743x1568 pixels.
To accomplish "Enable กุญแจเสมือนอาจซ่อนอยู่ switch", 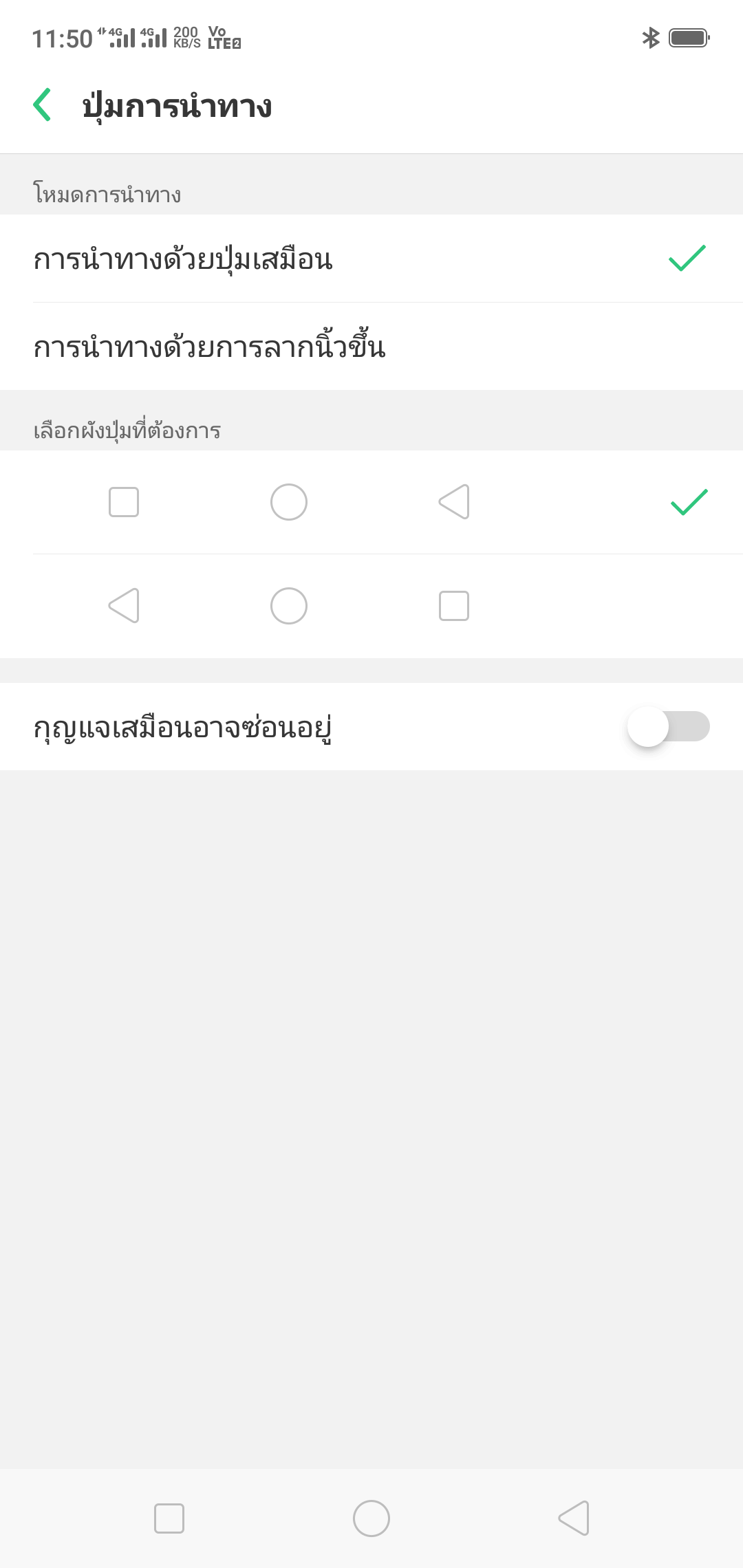I will (667, 727).
